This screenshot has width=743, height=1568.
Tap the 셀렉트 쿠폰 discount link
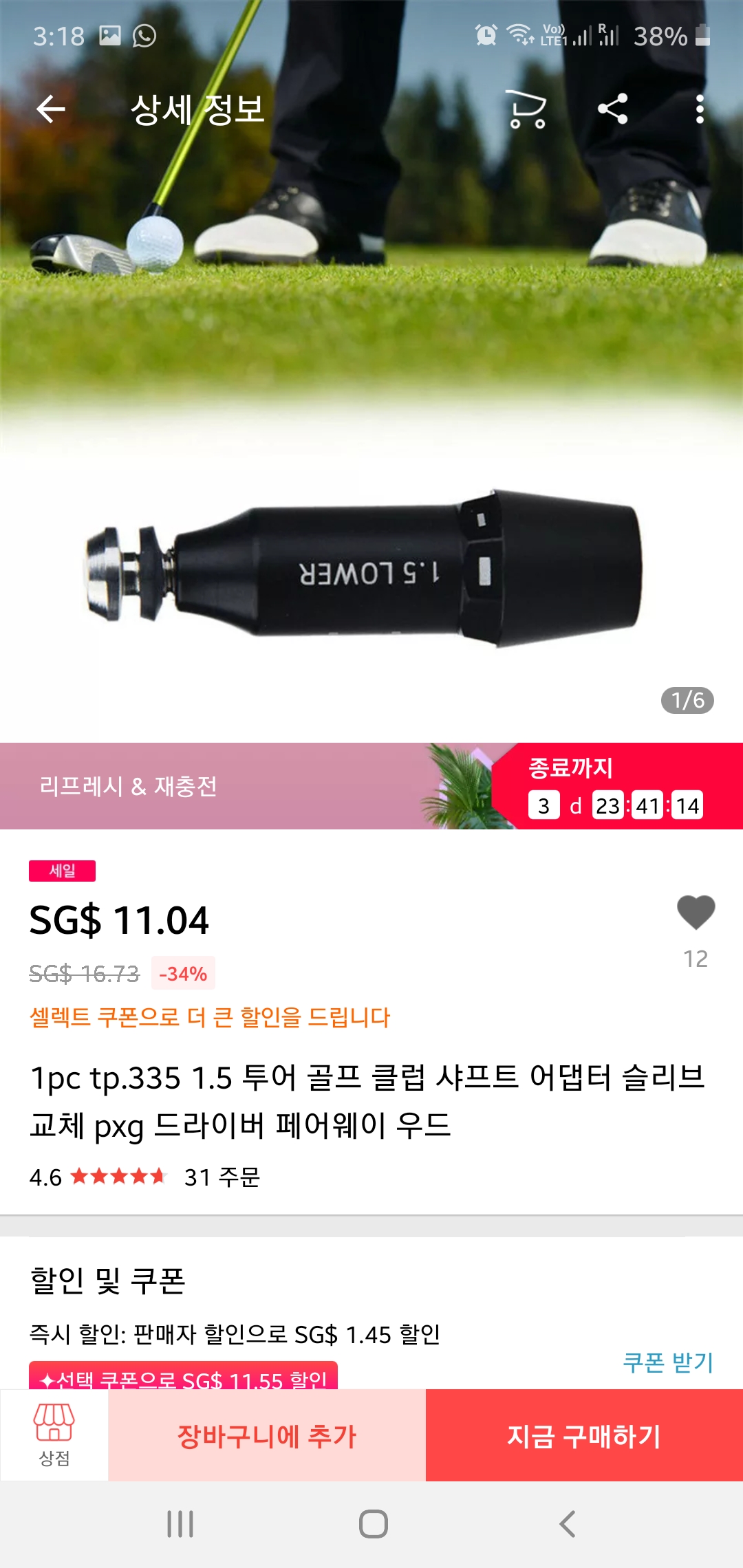[210, 1017]
